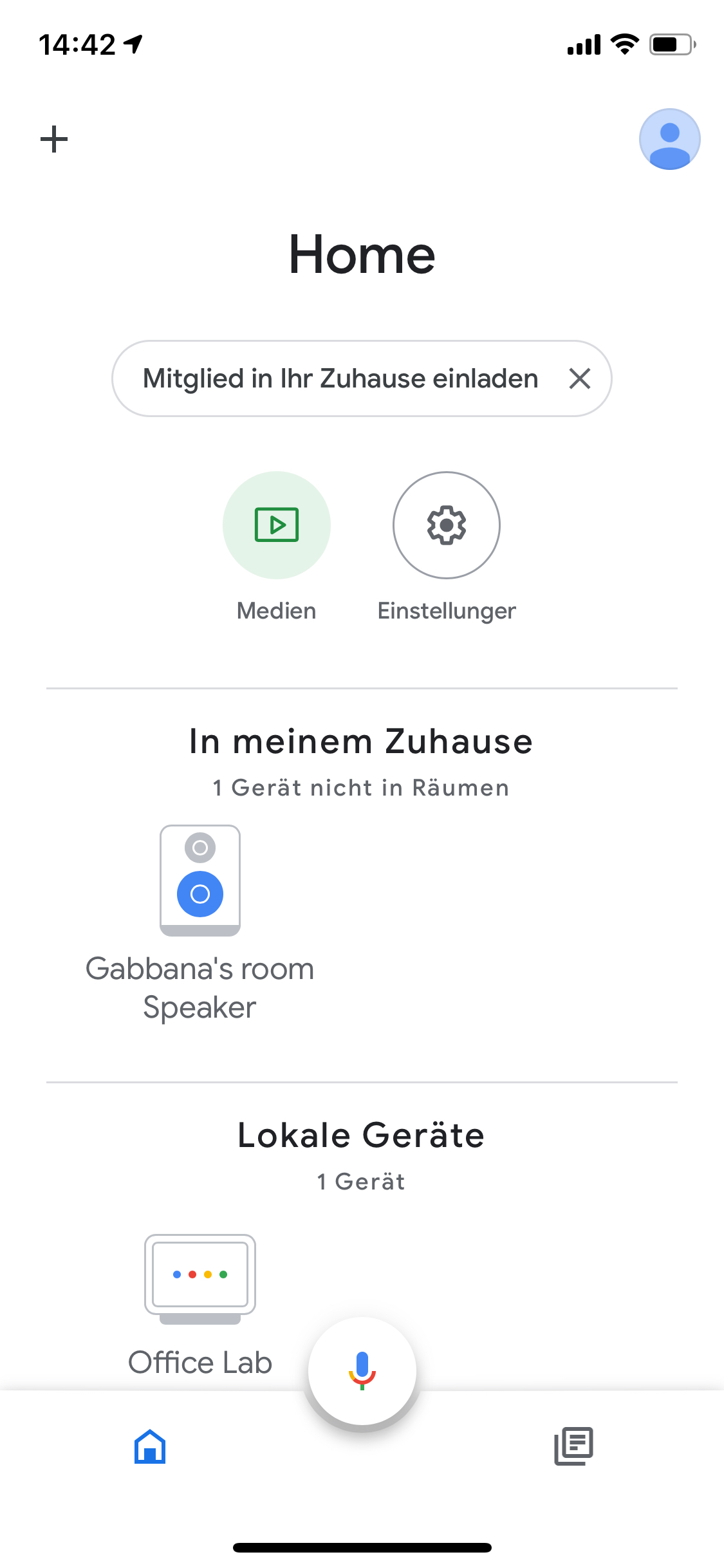Dismiss the invite suggestion with the X

coord(580,378)
